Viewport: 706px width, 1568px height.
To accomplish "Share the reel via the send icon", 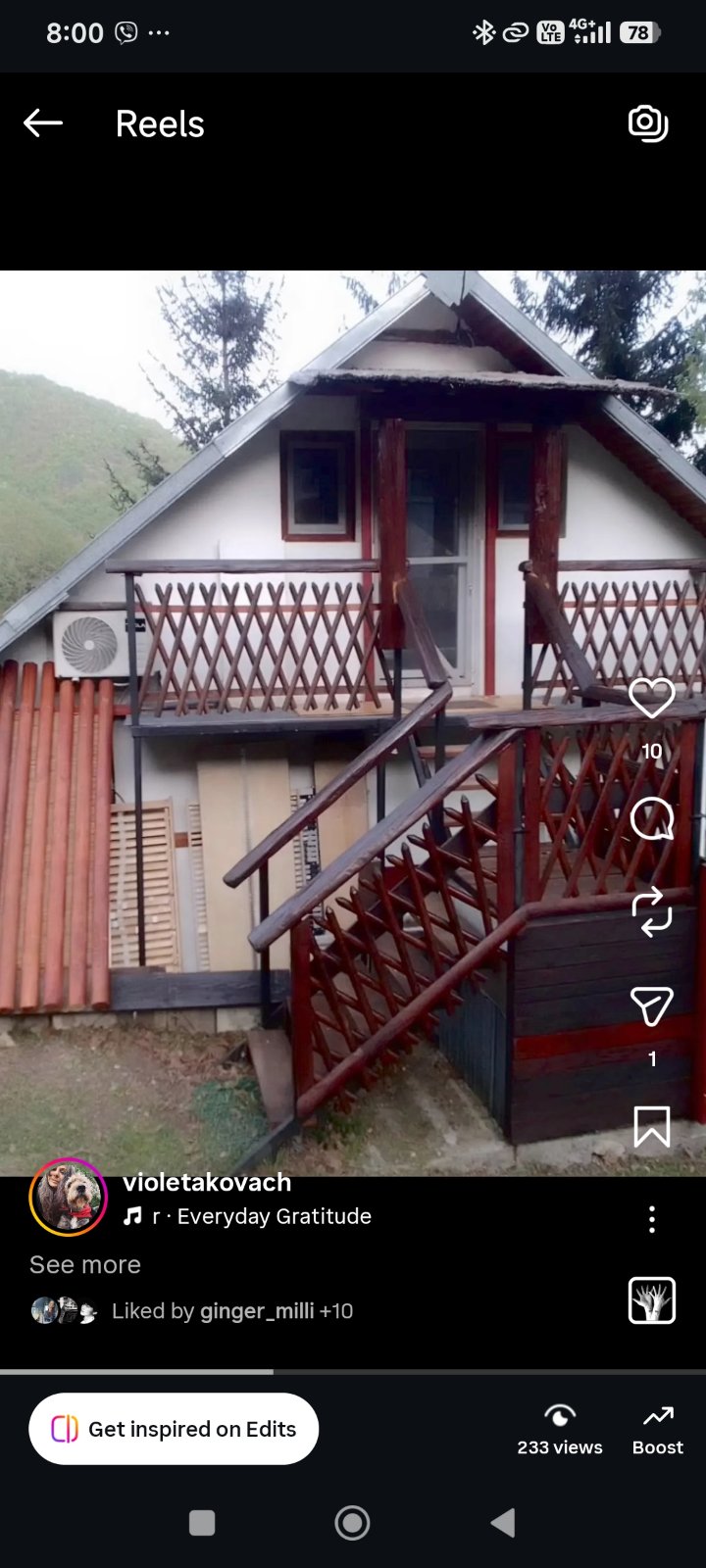I will [x=652, y=1006].
